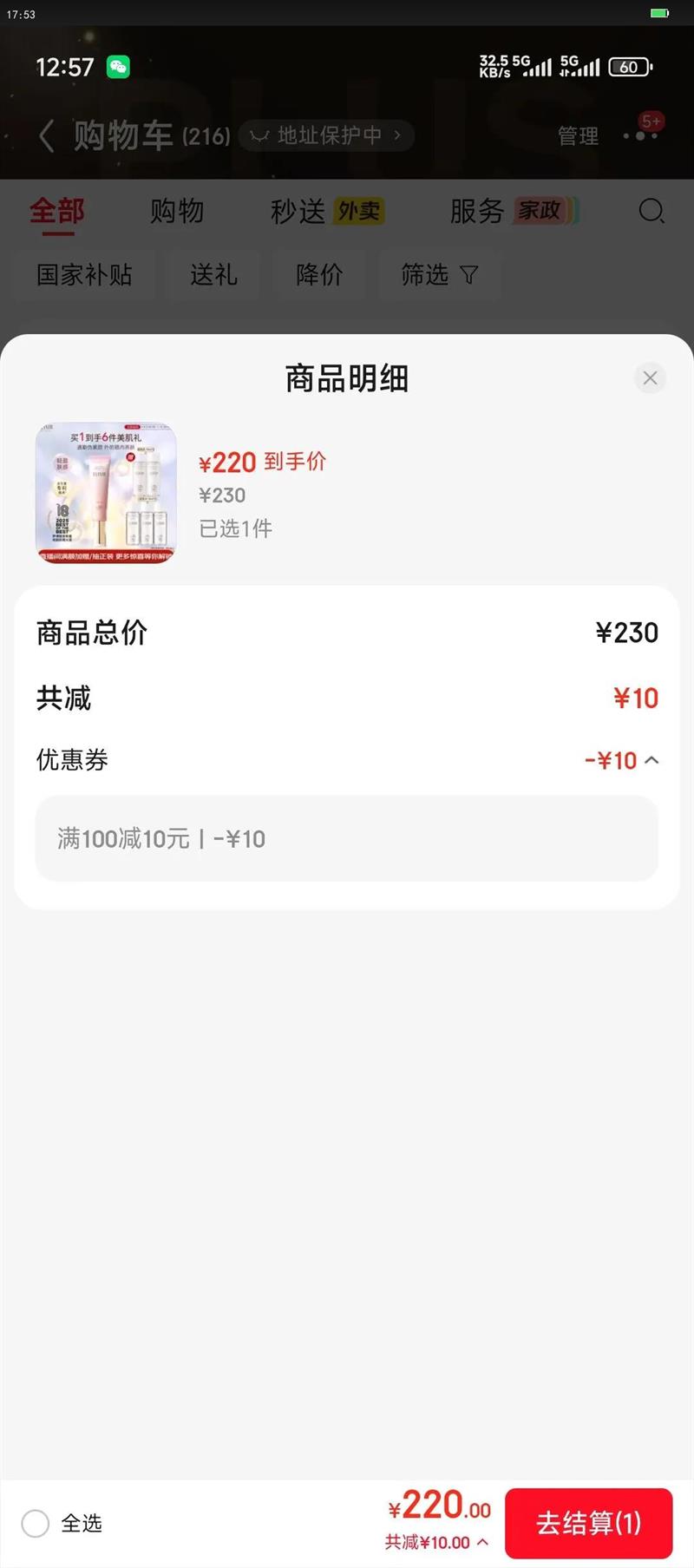Click the 满100减10元 coupon row
Screen dimensions: 694x1568
(x=346, y=838)
